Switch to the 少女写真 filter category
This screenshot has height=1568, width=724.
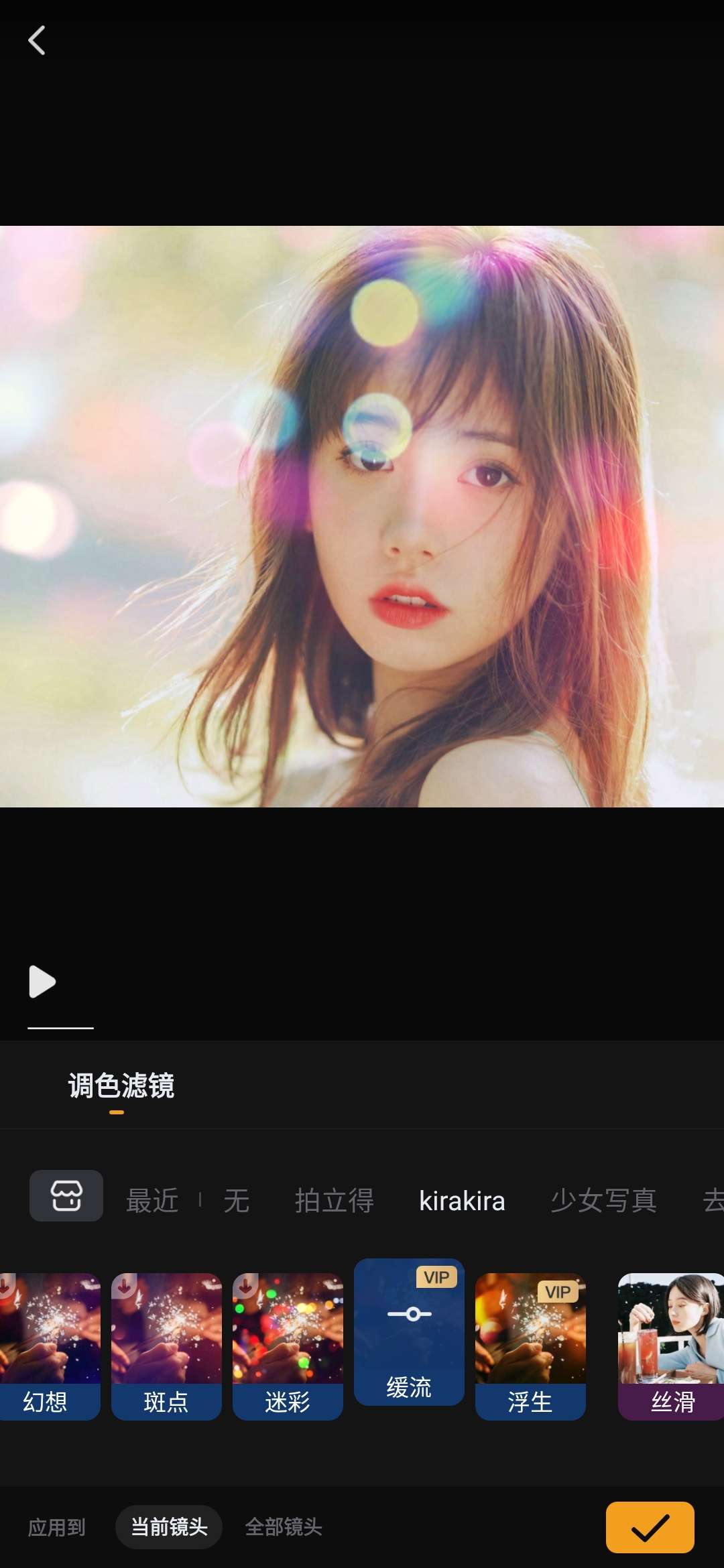pyautogui.click(x=603, y=1201)
